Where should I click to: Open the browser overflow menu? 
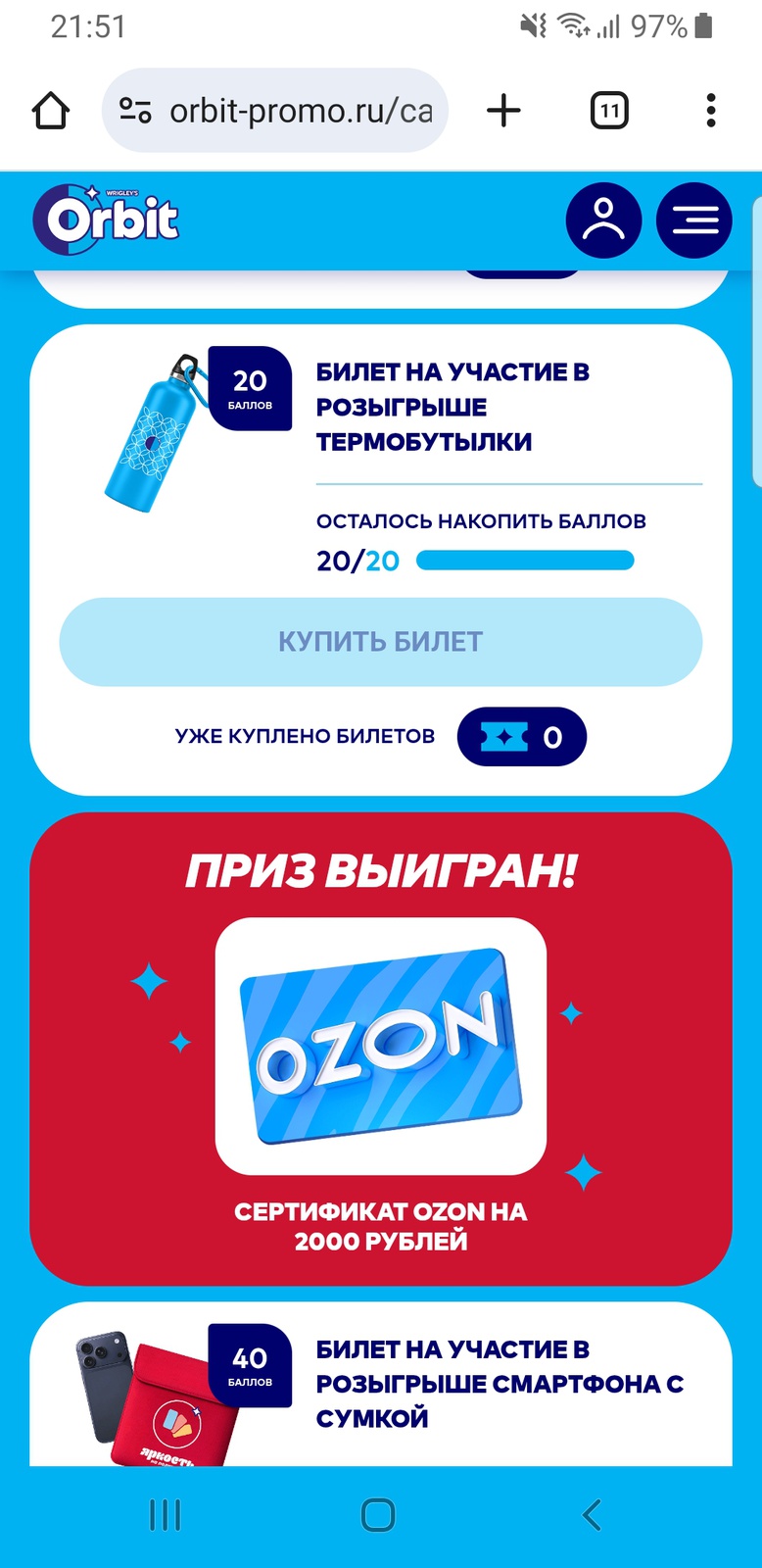coord(711,111)
